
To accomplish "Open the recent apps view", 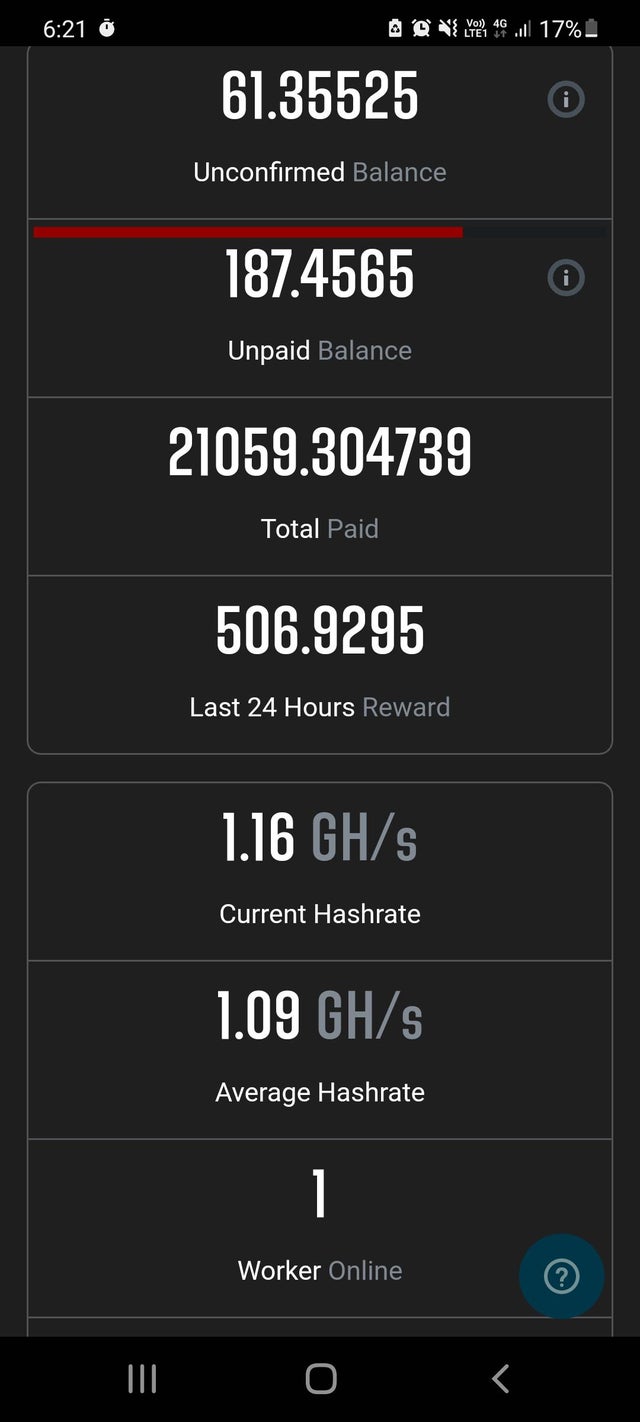I will [x=142, y=1378].
